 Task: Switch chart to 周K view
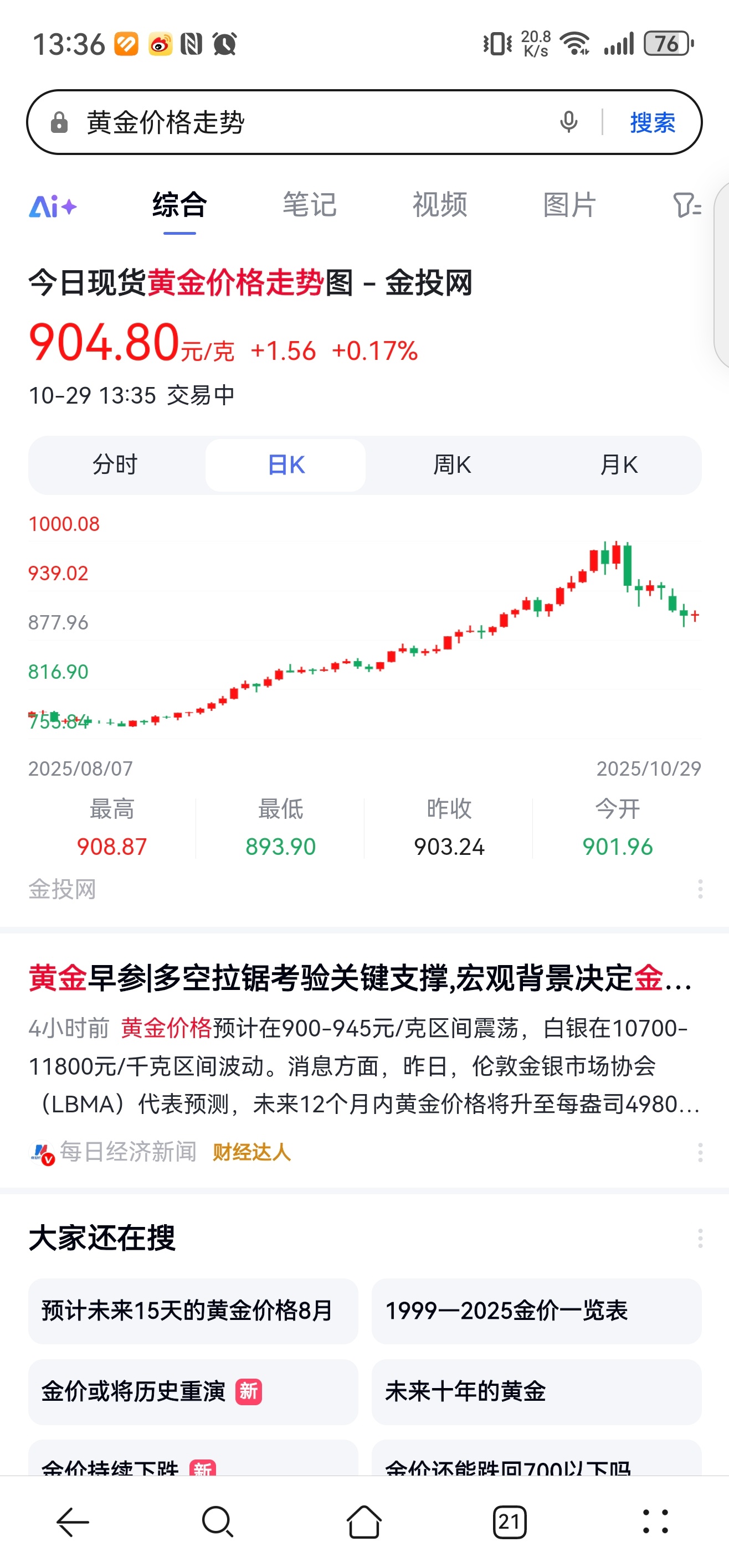click(453, 465)
